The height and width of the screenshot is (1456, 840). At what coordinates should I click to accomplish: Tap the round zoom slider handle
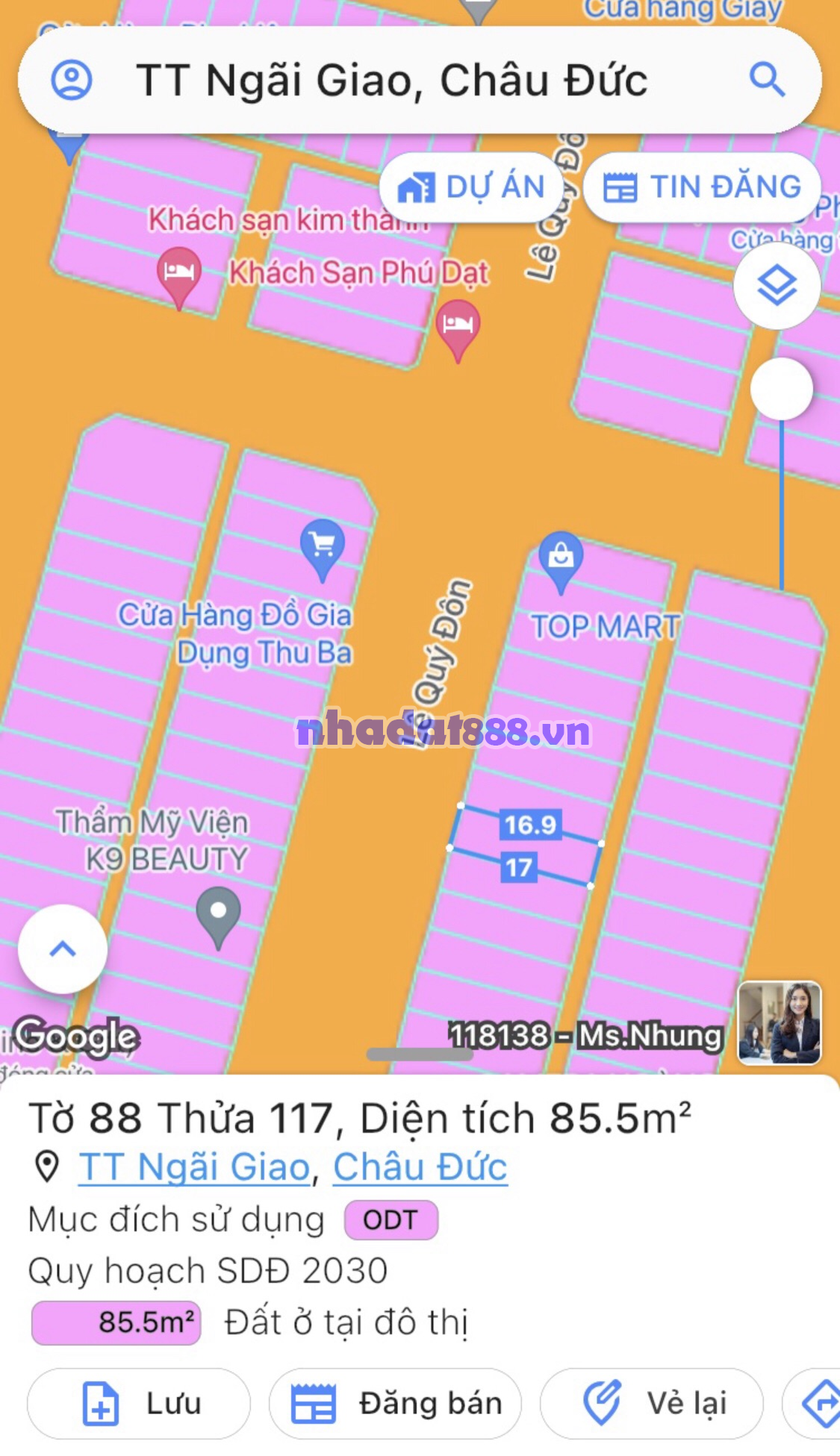(x=781, y=389)
